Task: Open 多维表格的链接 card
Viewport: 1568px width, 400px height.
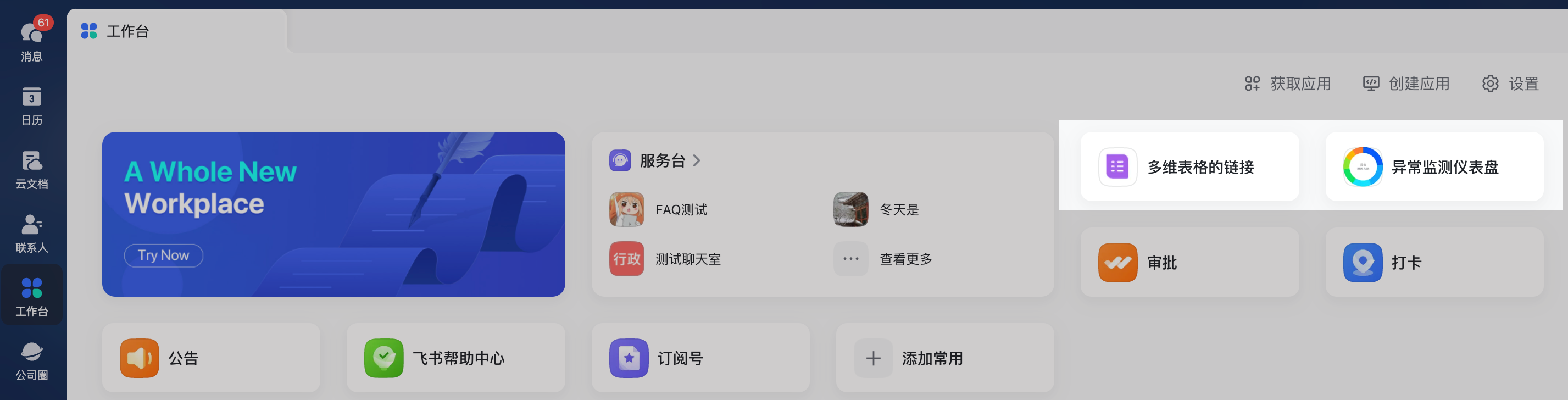Action: click(x=1189, y=166)
